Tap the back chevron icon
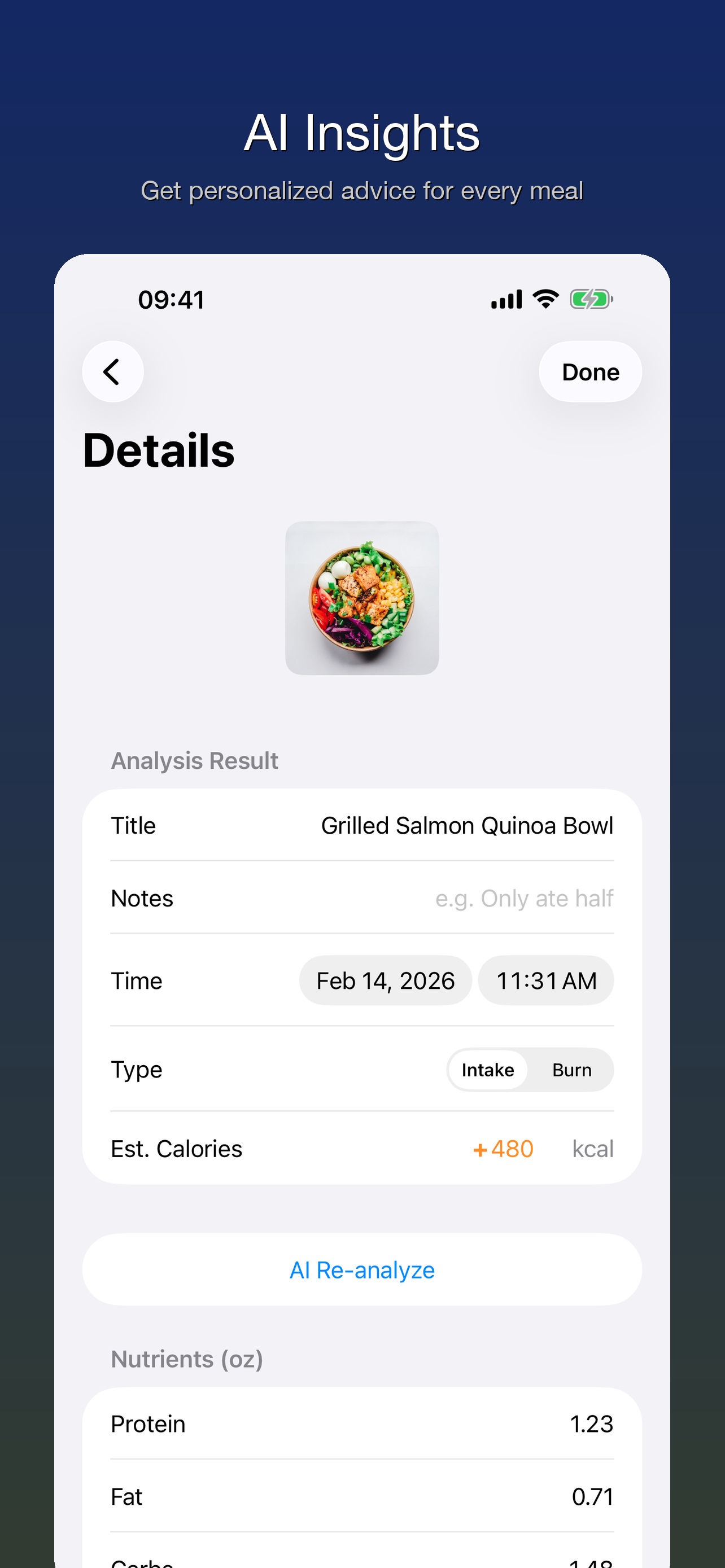This screenshot has height=1568, width=725. [112, 372]
